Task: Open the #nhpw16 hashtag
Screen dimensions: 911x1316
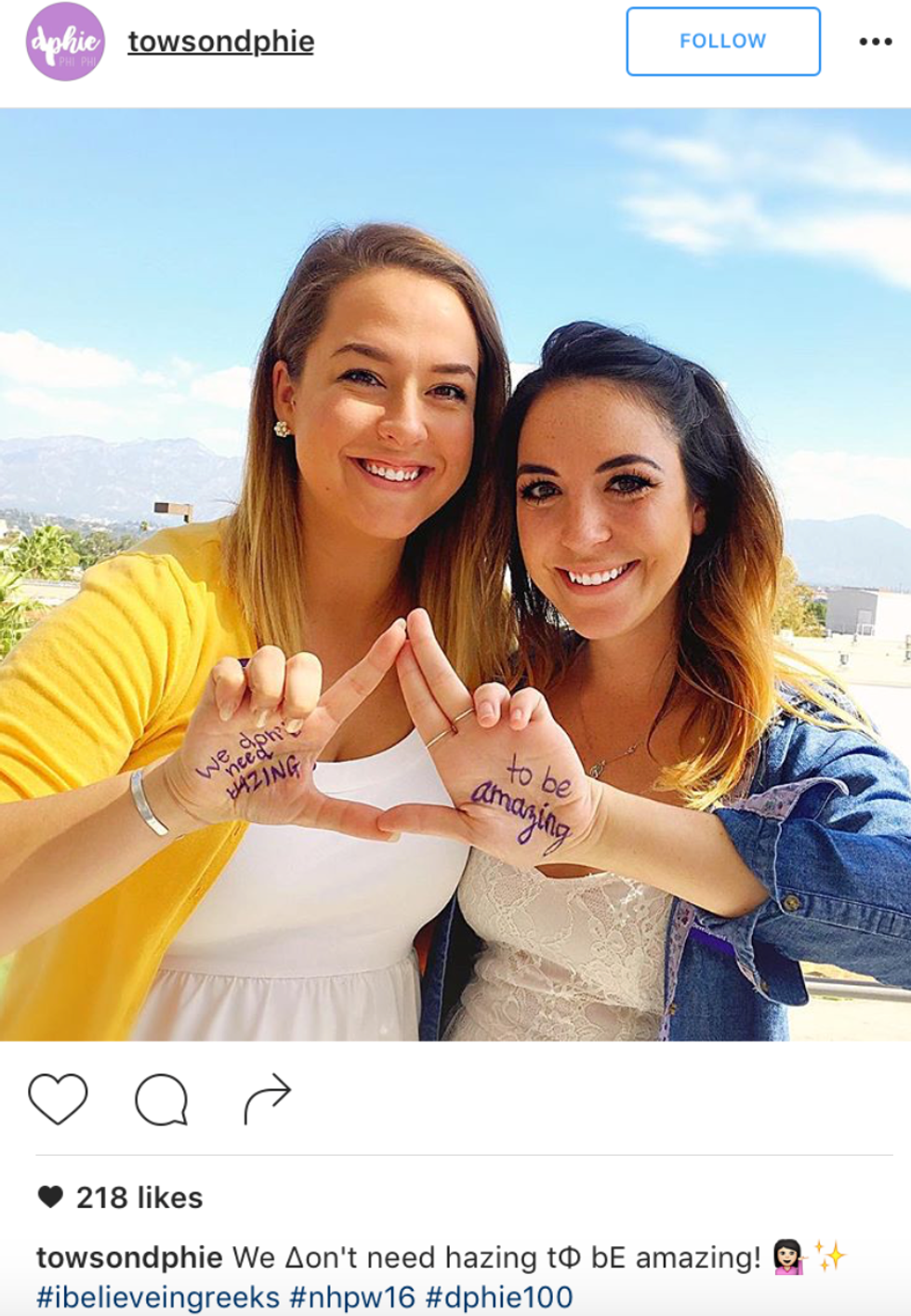Action: (352, 1297)
